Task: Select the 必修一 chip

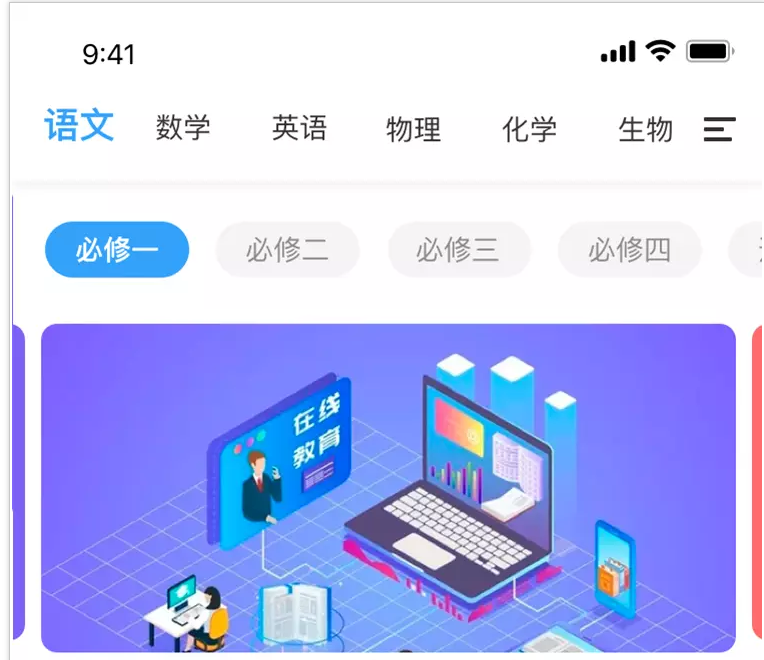Action: click(117, 250)
